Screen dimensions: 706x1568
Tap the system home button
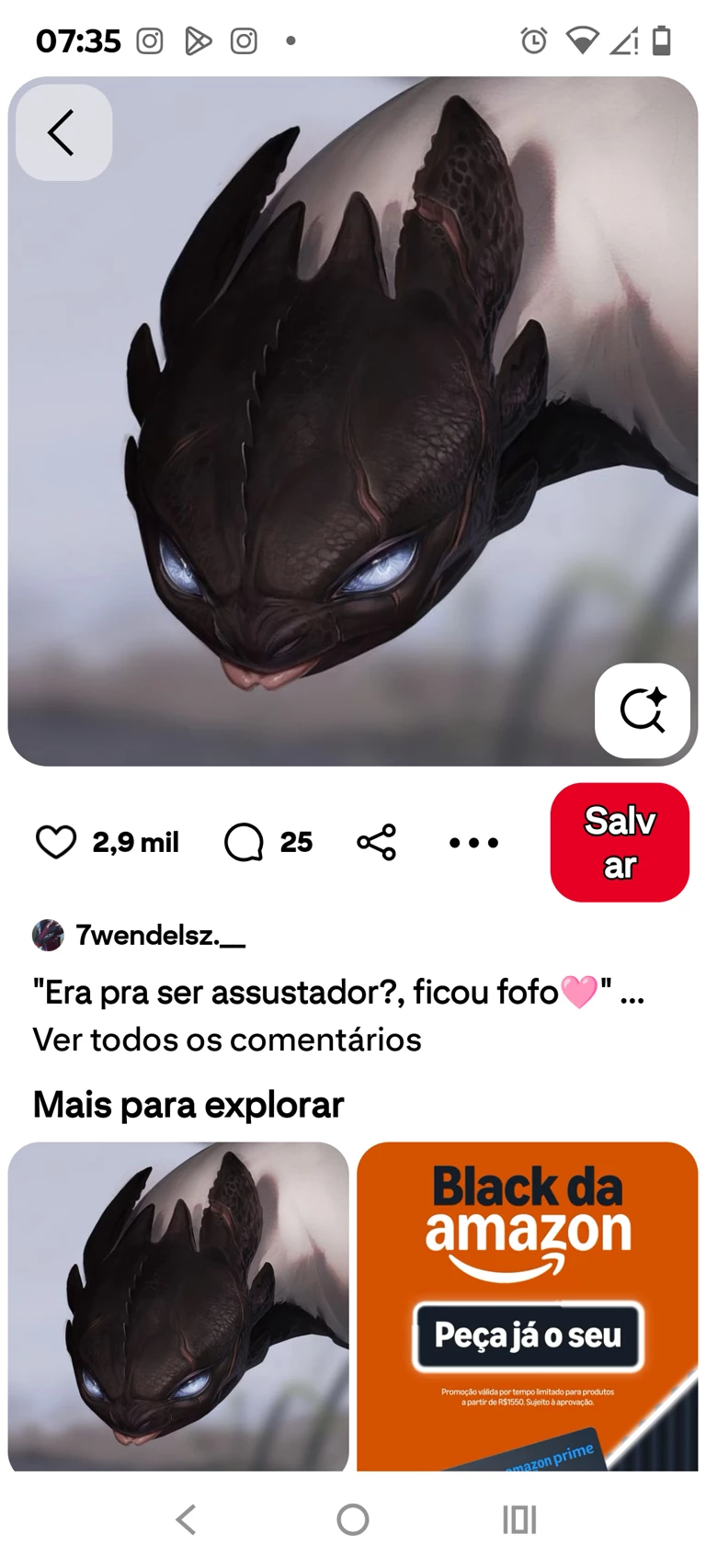(353, 1519)
